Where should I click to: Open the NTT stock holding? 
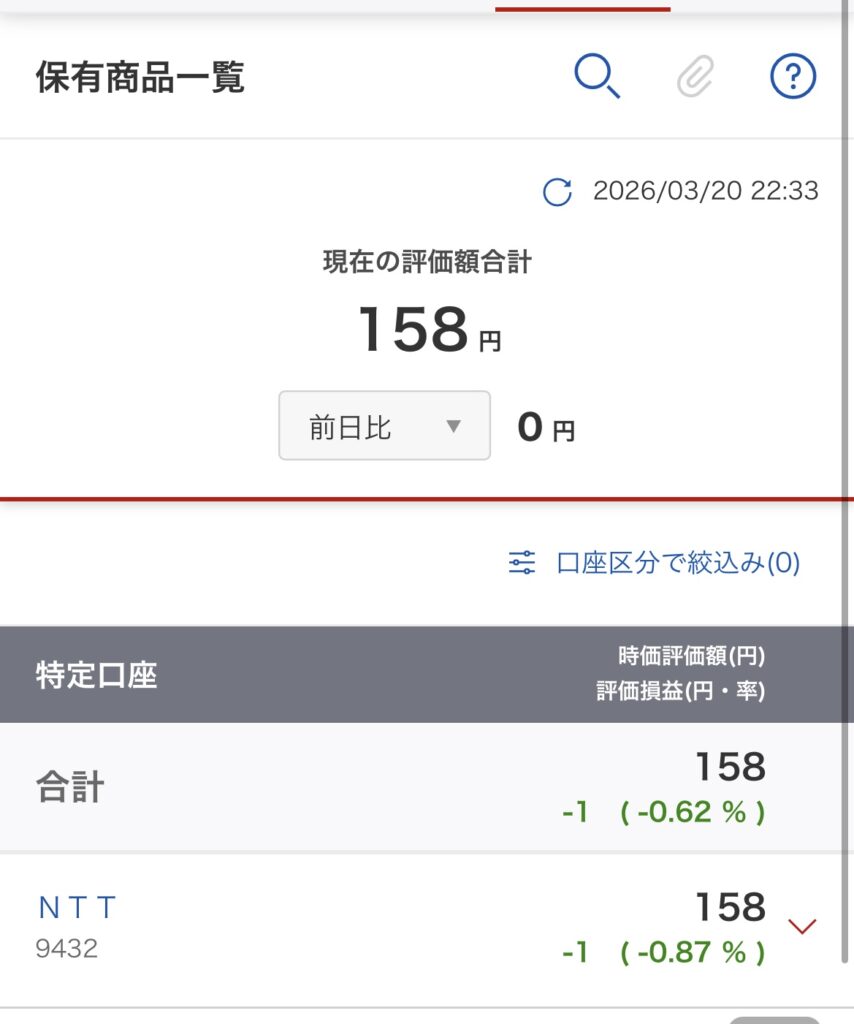pos(77,908)
